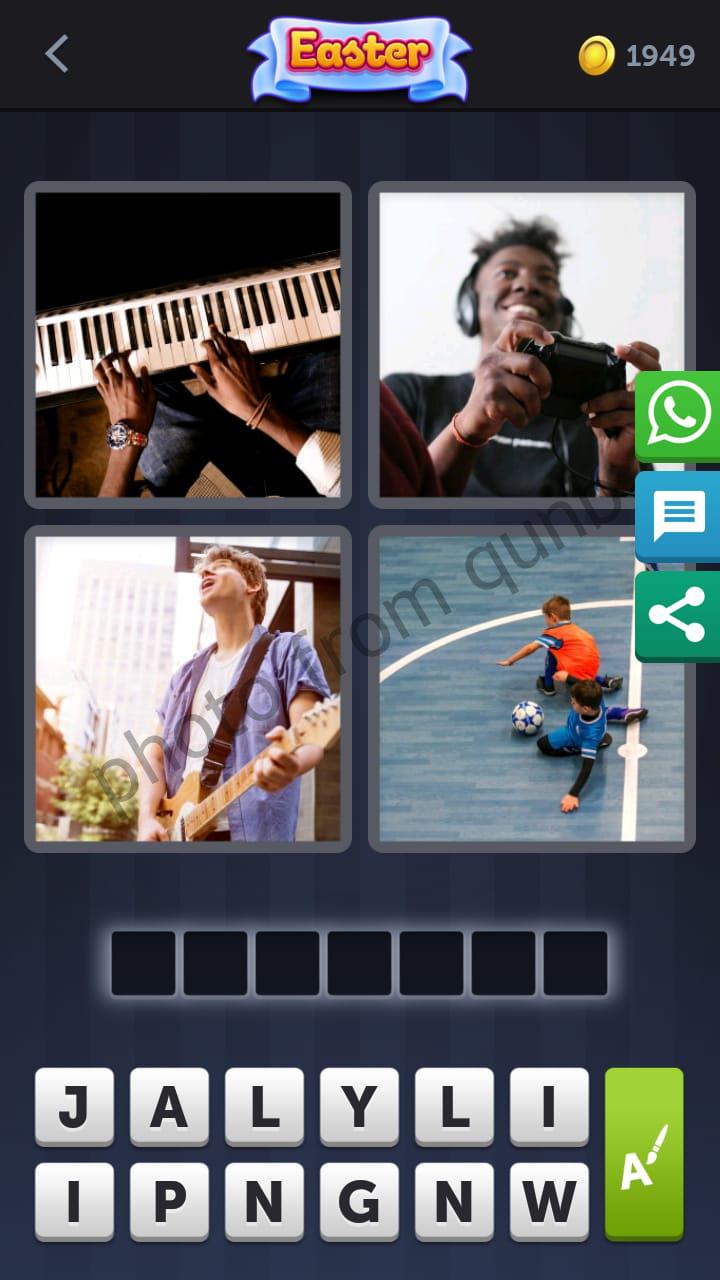The height and width of the screenshot is (1280, 720).
Task: Select the letter J tile
Action: point(74,1106)
